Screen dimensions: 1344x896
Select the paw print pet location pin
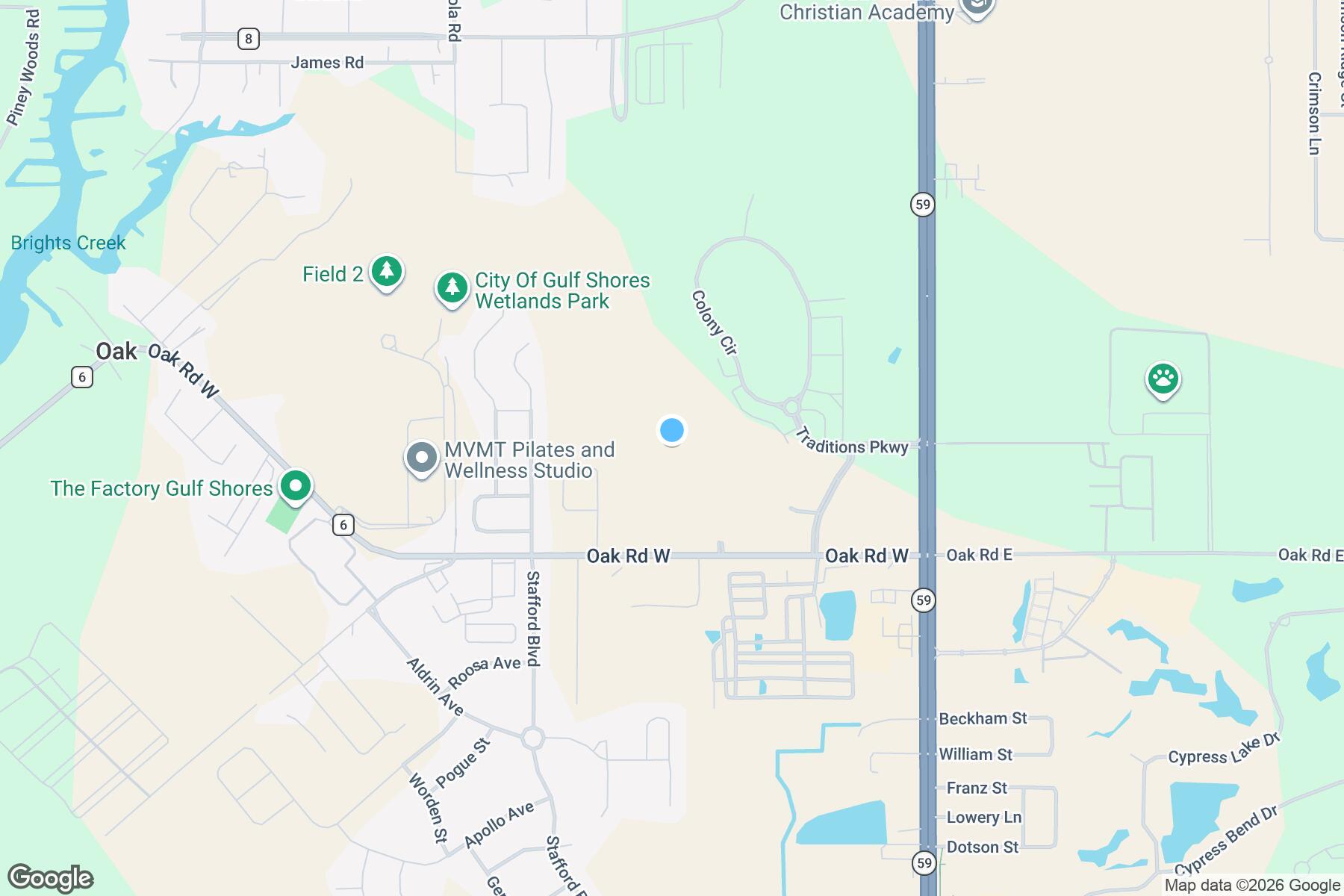pos(1163,379)
